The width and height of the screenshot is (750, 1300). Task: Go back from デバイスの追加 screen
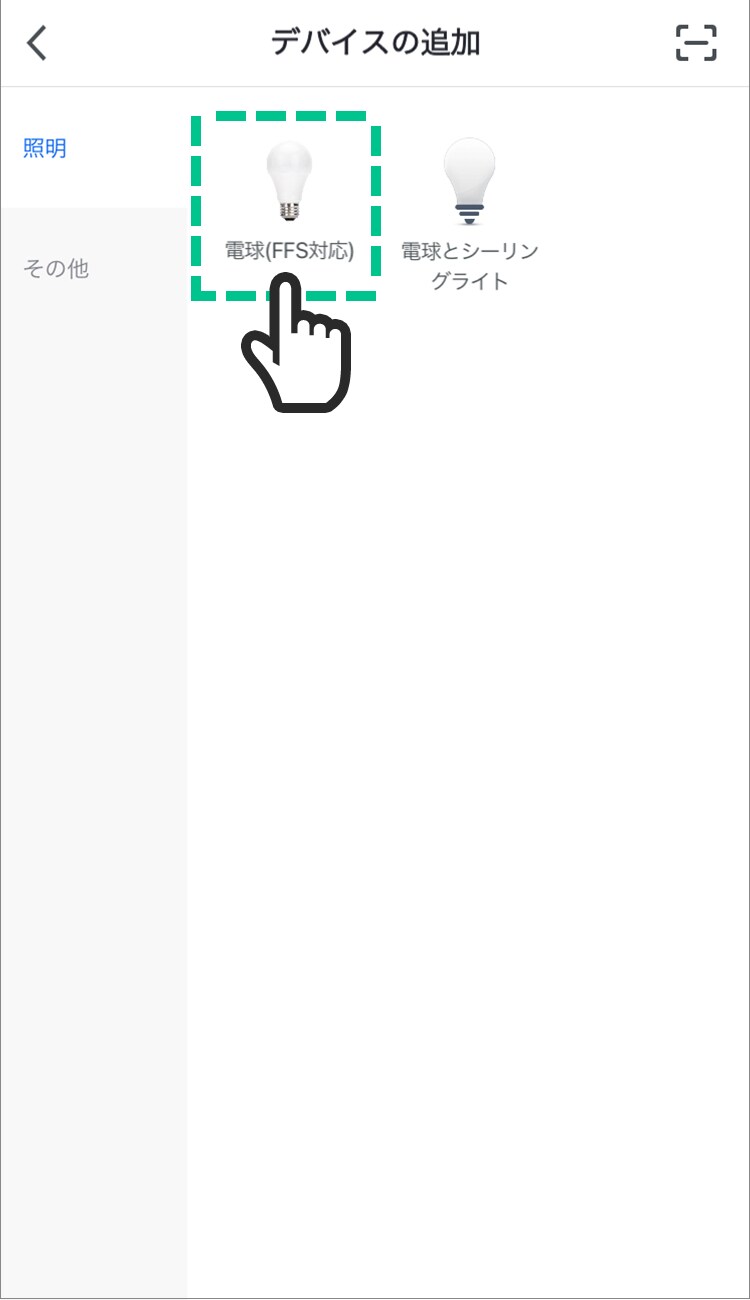point(37,43)
